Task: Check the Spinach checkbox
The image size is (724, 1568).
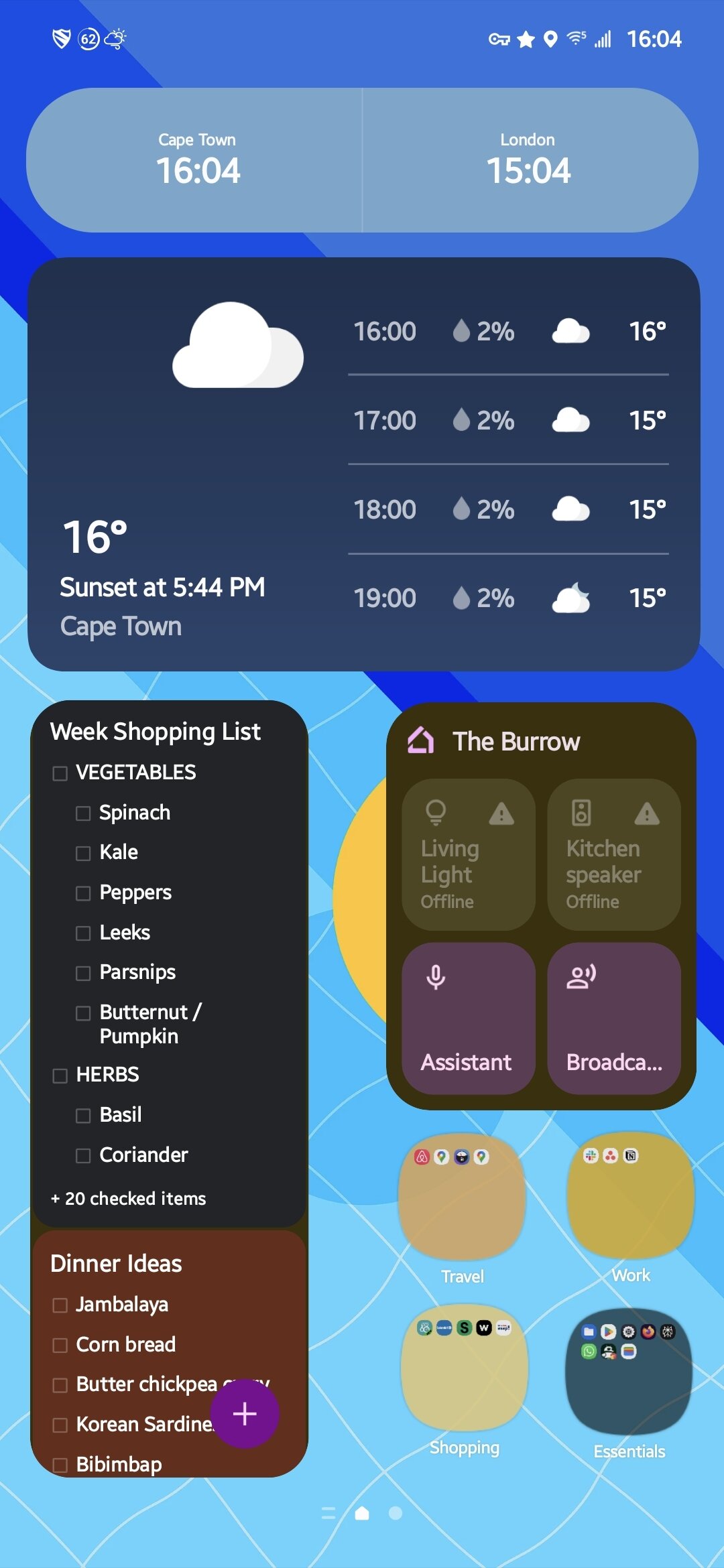Action: 83,813
